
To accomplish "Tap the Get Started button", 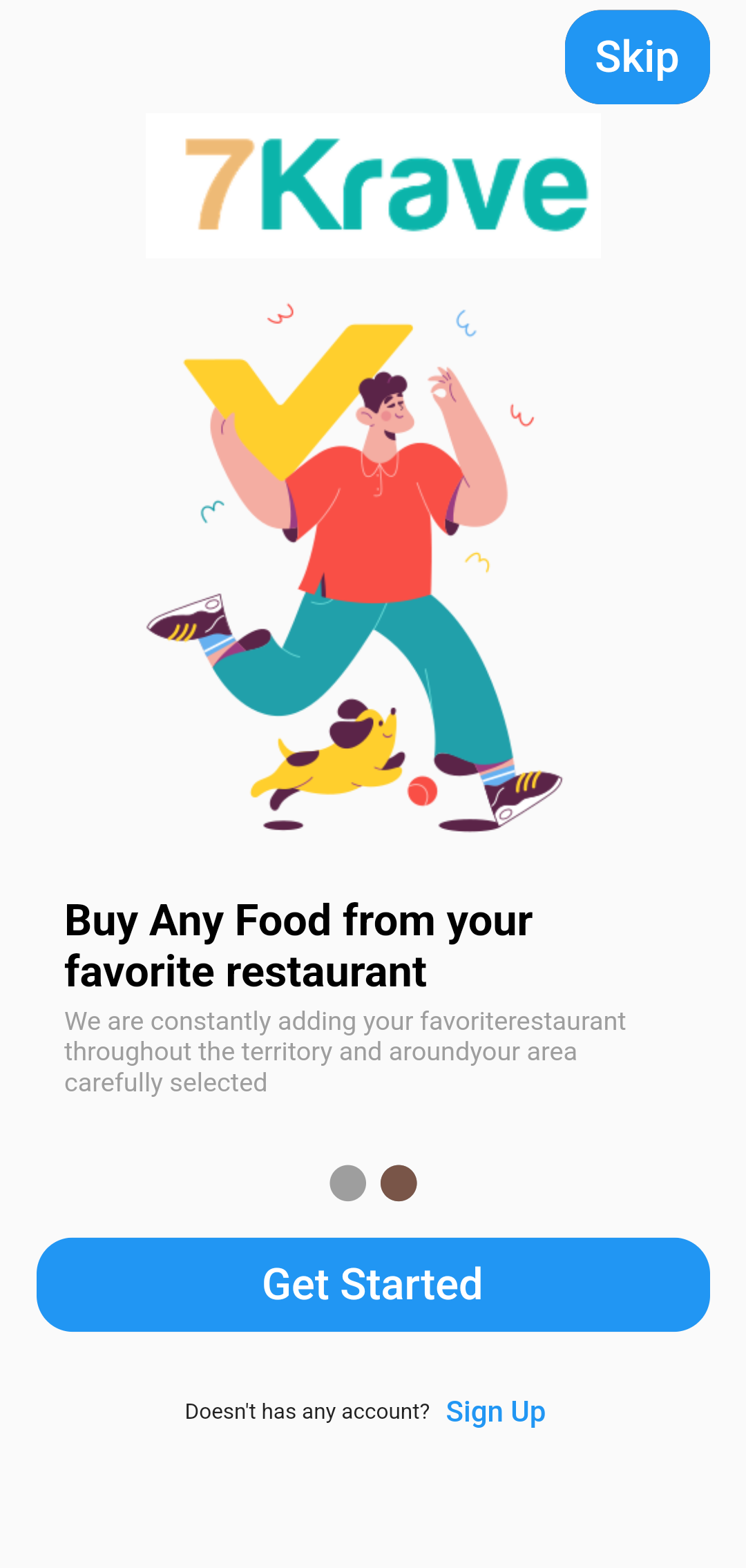I will pyautogui.click(x=373, y=1284).
